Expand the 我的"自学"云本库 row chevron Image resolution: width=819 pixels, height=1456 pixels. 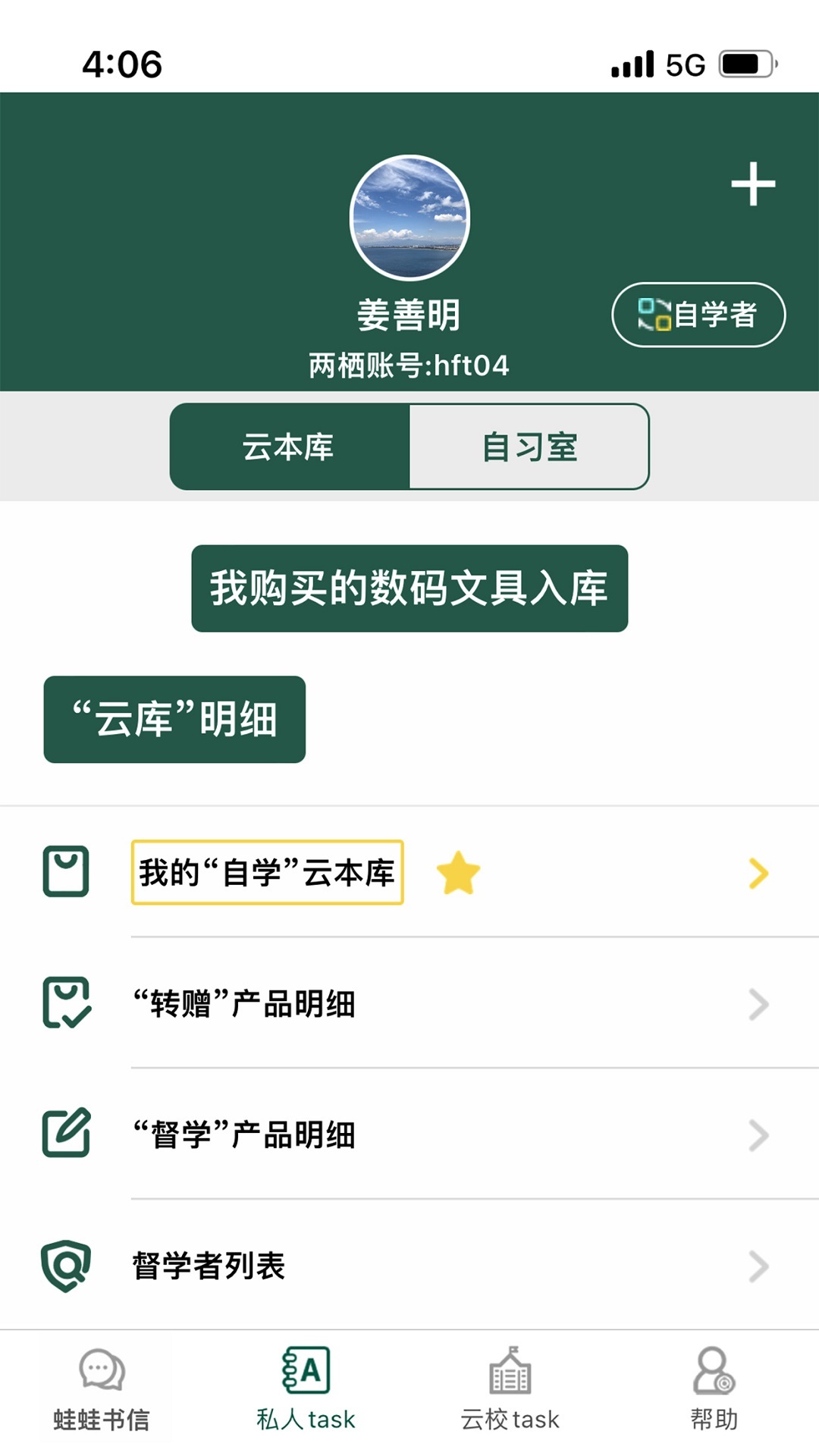tap(758, 873)
